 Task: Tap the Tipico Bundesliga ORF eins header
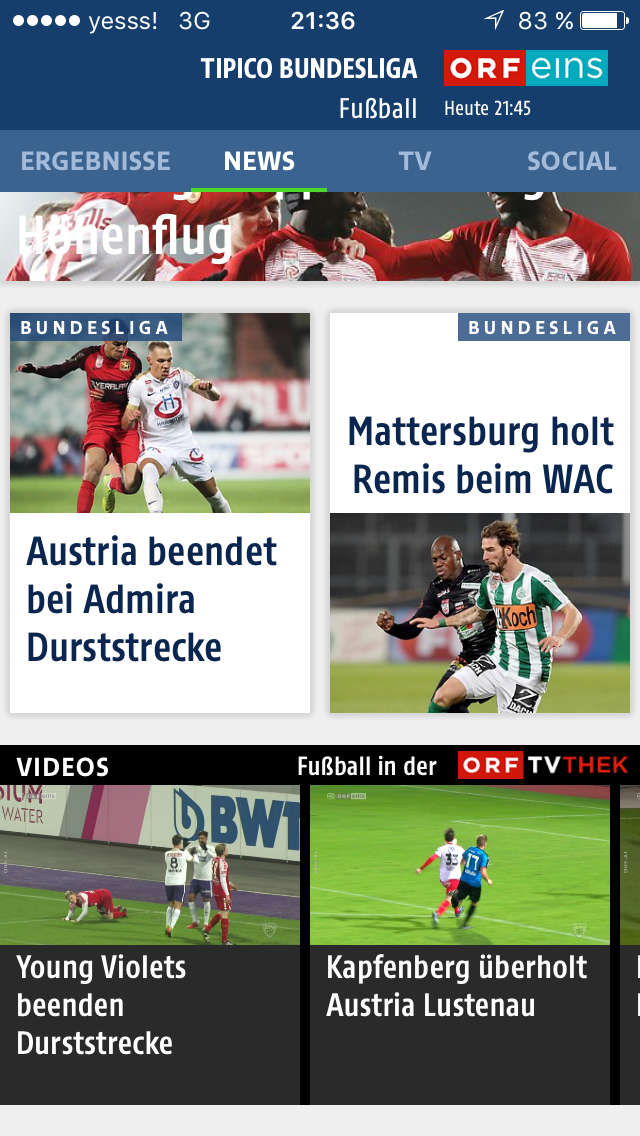click(404, 87)
